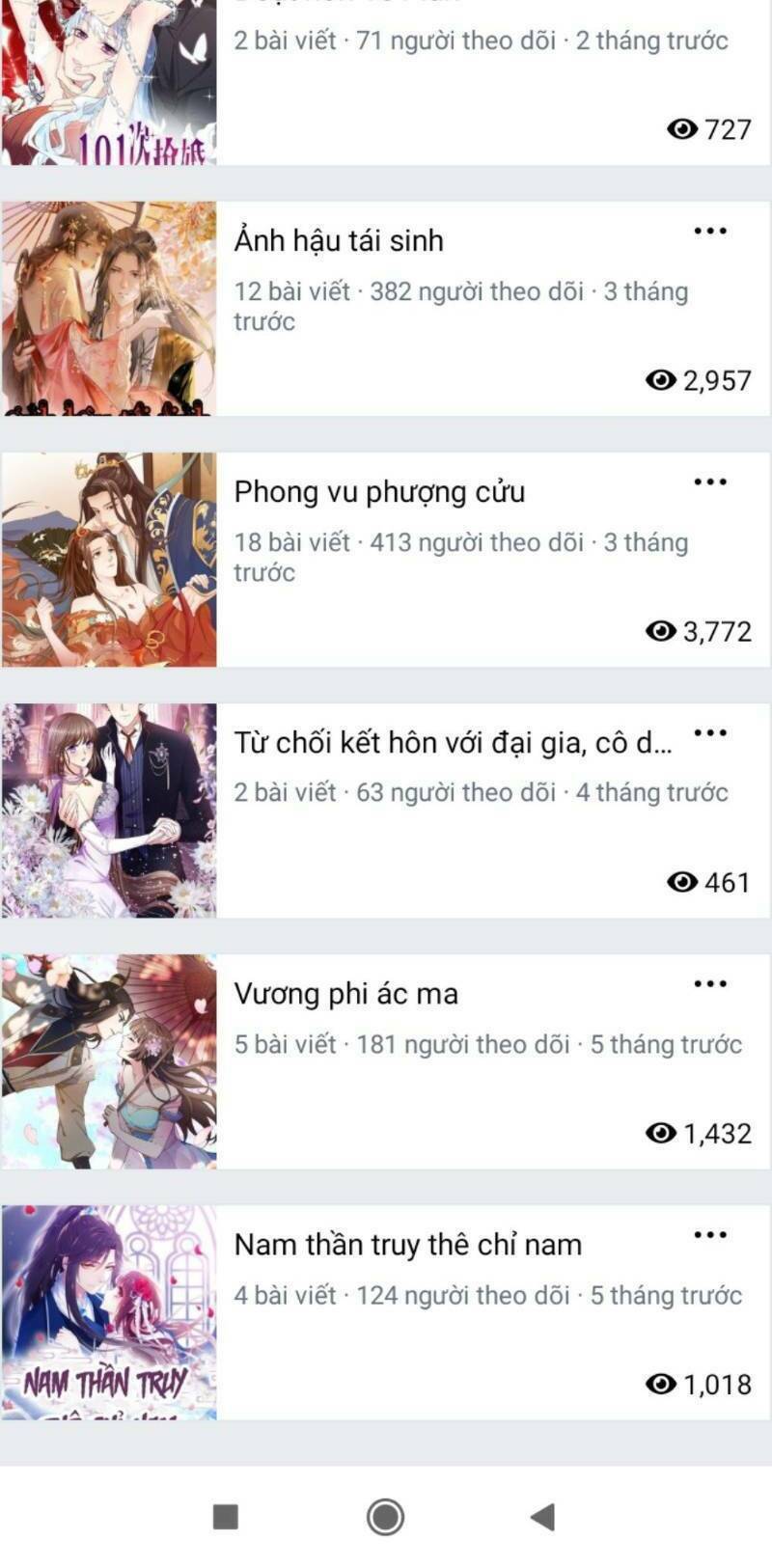Open the options menu for Ảnh hậu tái sinh
The image size is (772, 1568).
click(711, 230)
